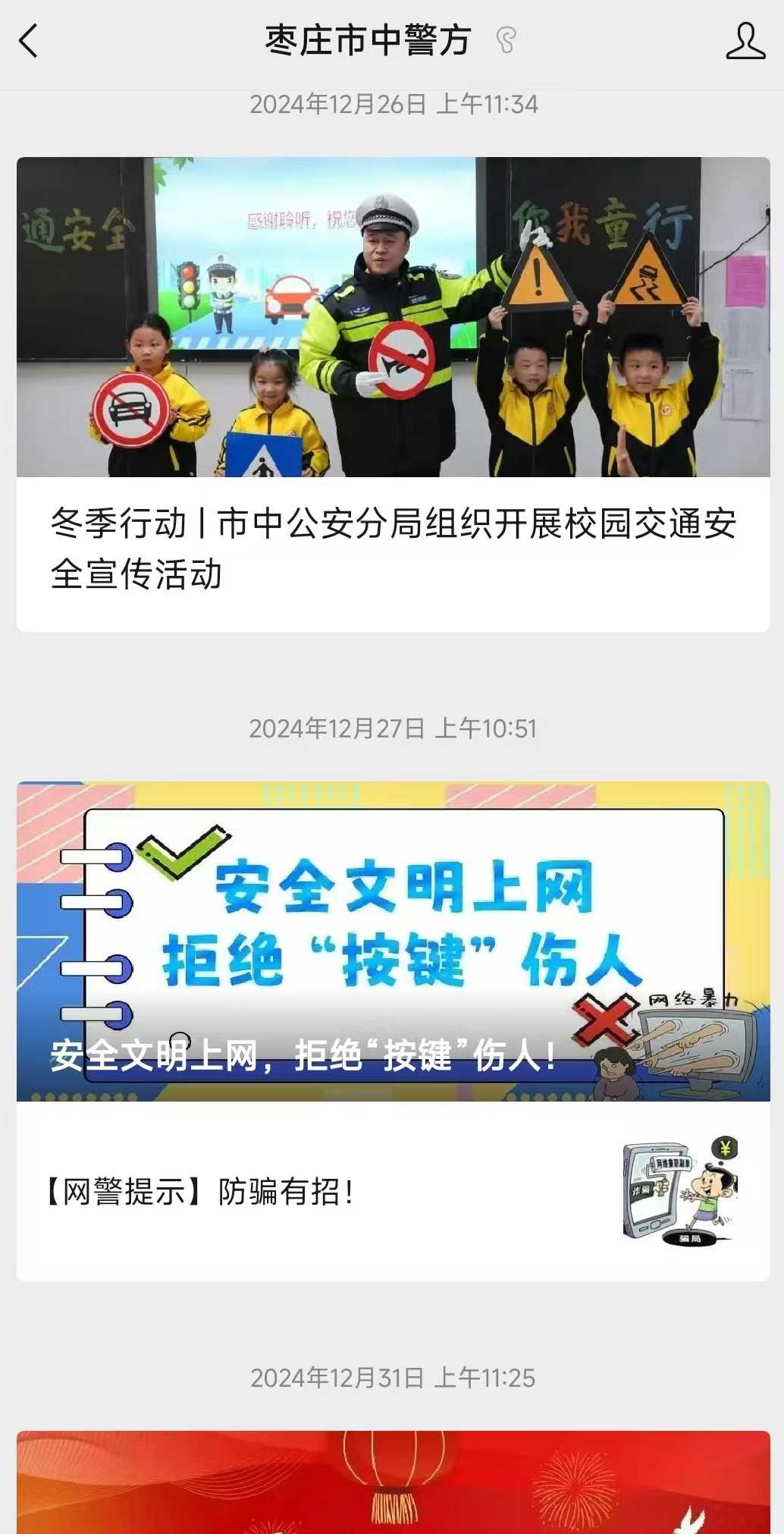Screen dimensions: 784x1534
Task: Open the account profile icon
Action: coord(745,41)
